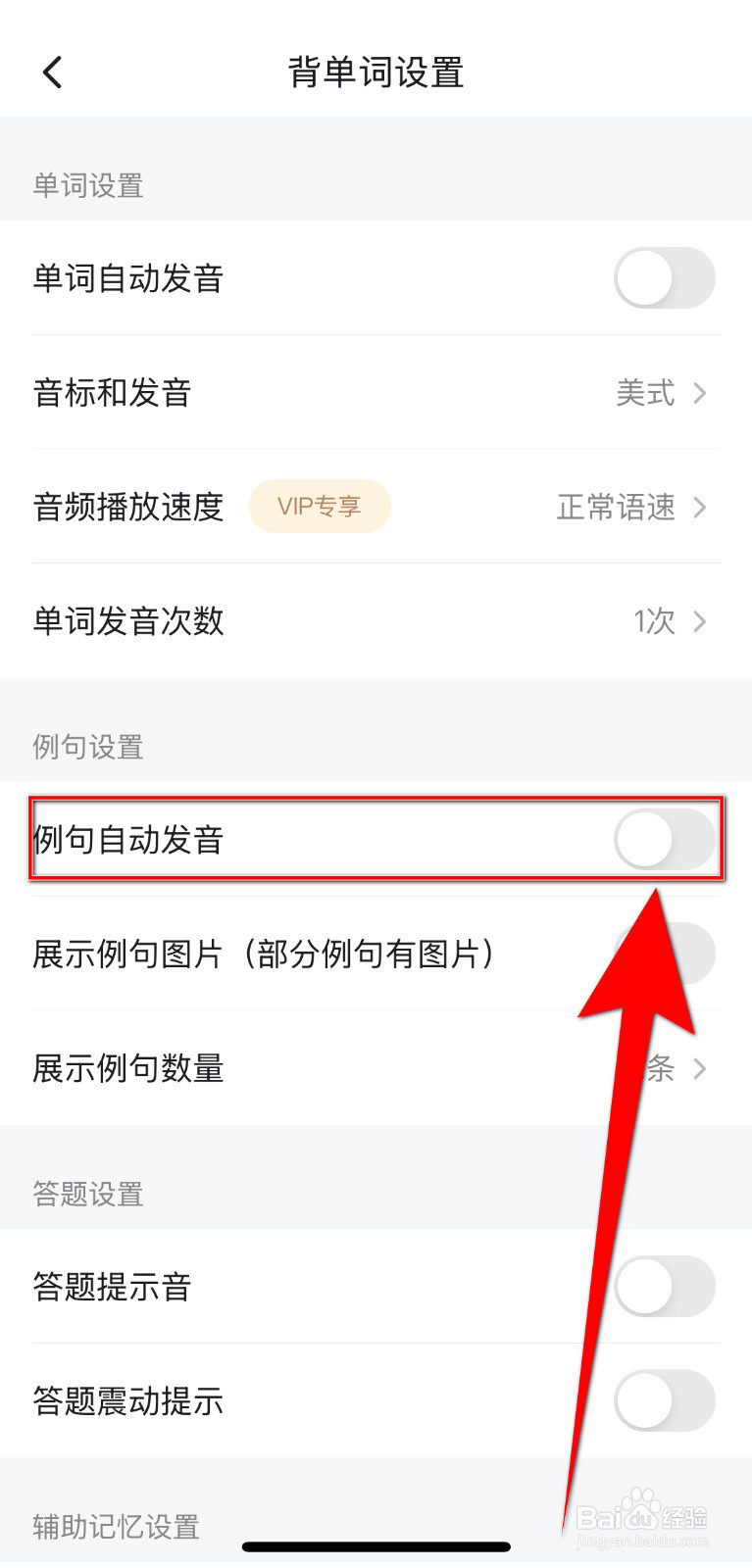
Task: Turn on 例句自动发音 highlighted by red box
Action: click(665, 839)
